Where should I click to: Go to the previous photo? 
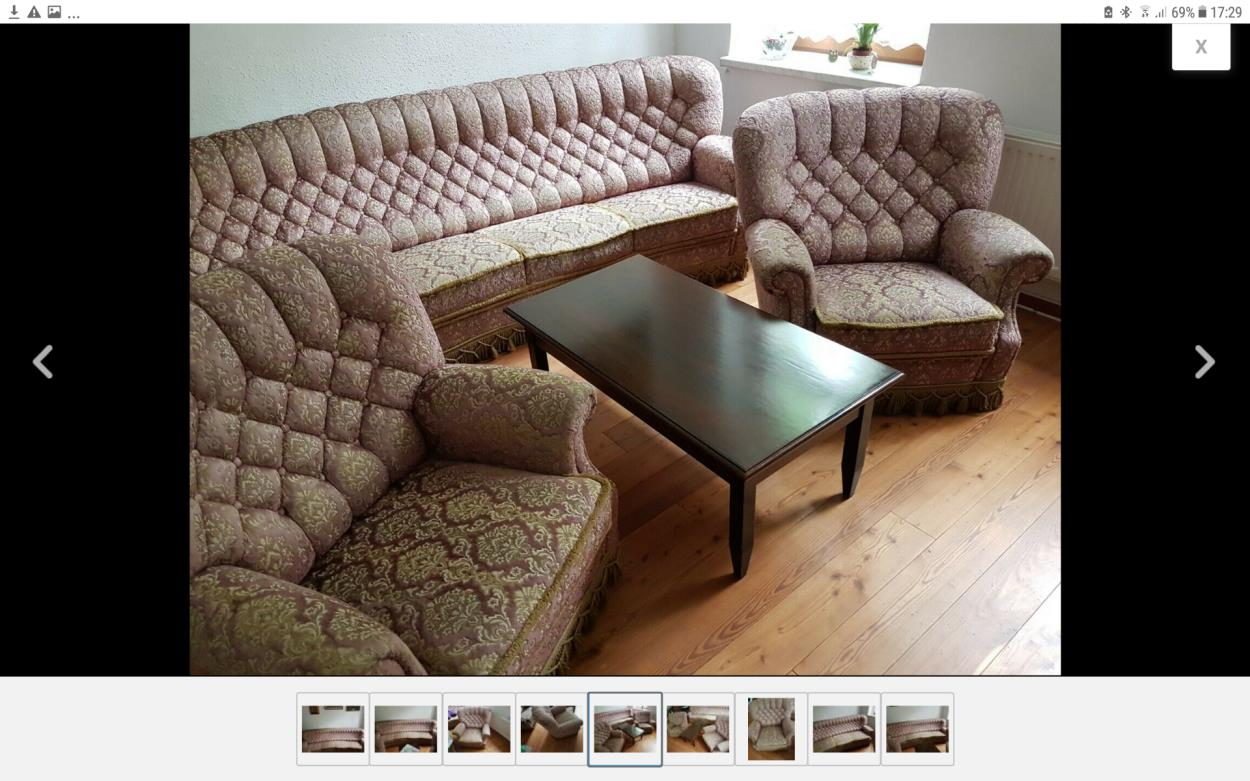43,361
